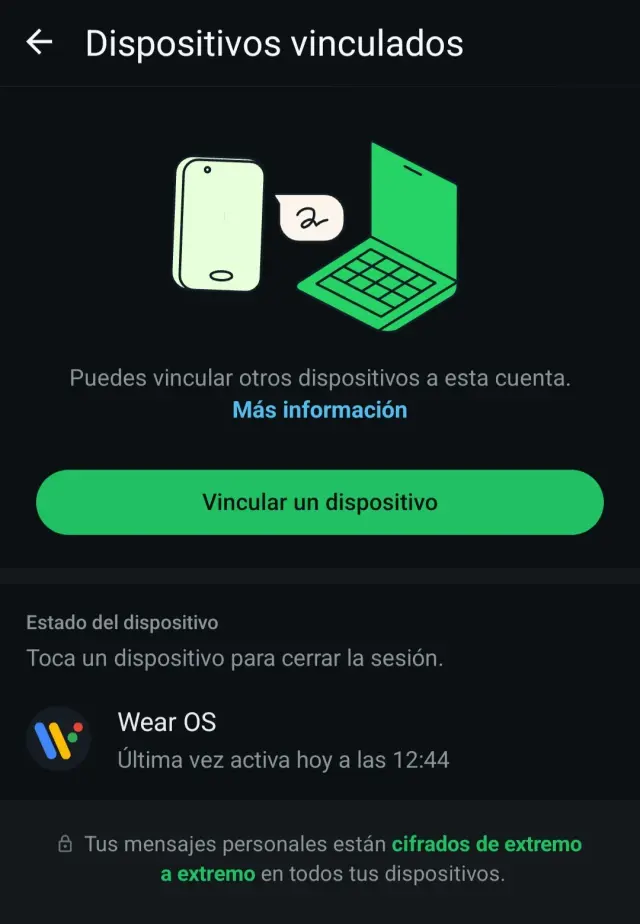Image resolution: width=640 pixels, height=924 pixels.
Task: Tap Vincular un dispositivo button
Action: [x=320, y=502]
